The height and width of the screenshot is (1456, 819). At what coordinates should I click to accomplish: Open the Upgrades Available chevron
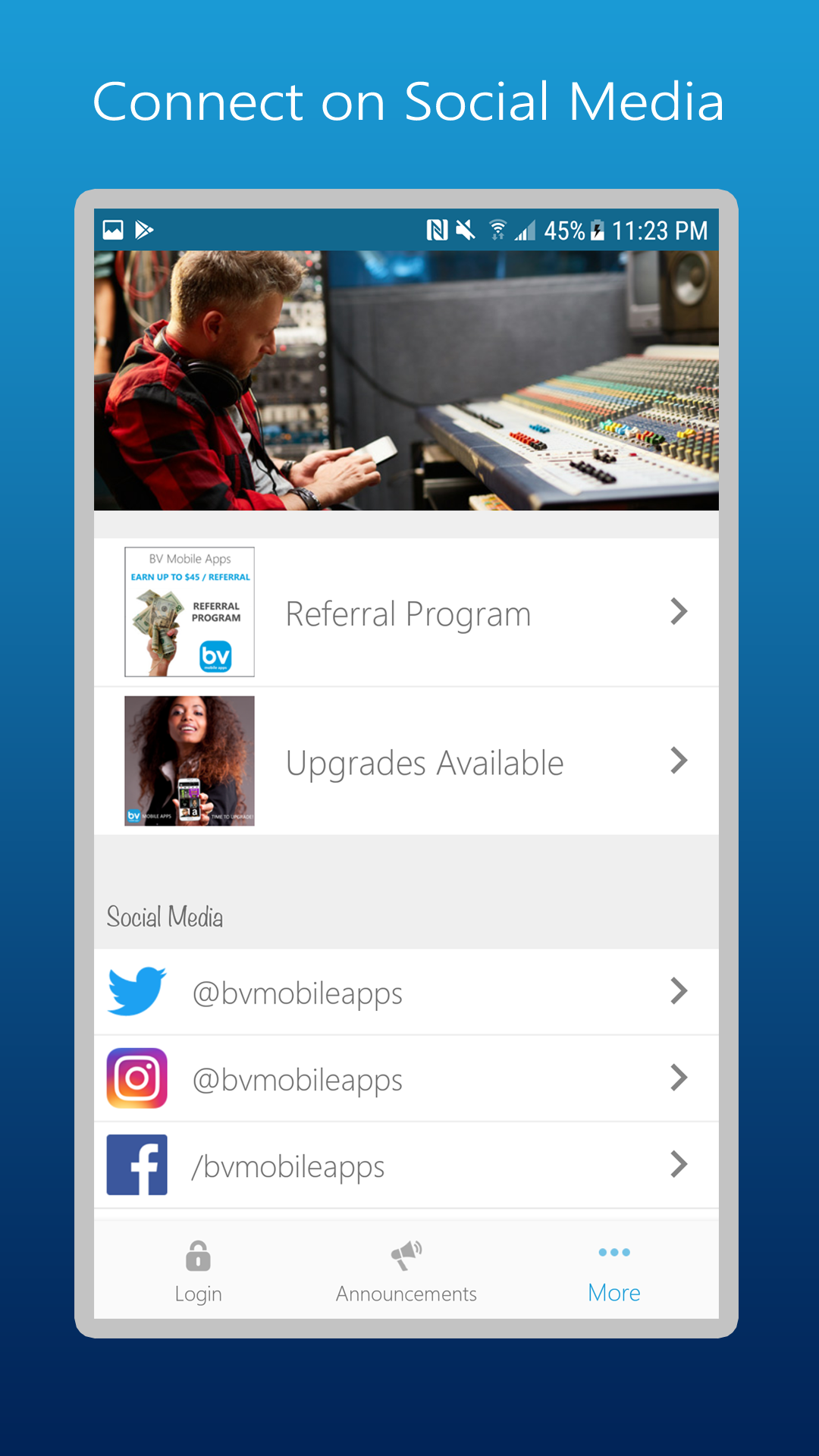679,761
